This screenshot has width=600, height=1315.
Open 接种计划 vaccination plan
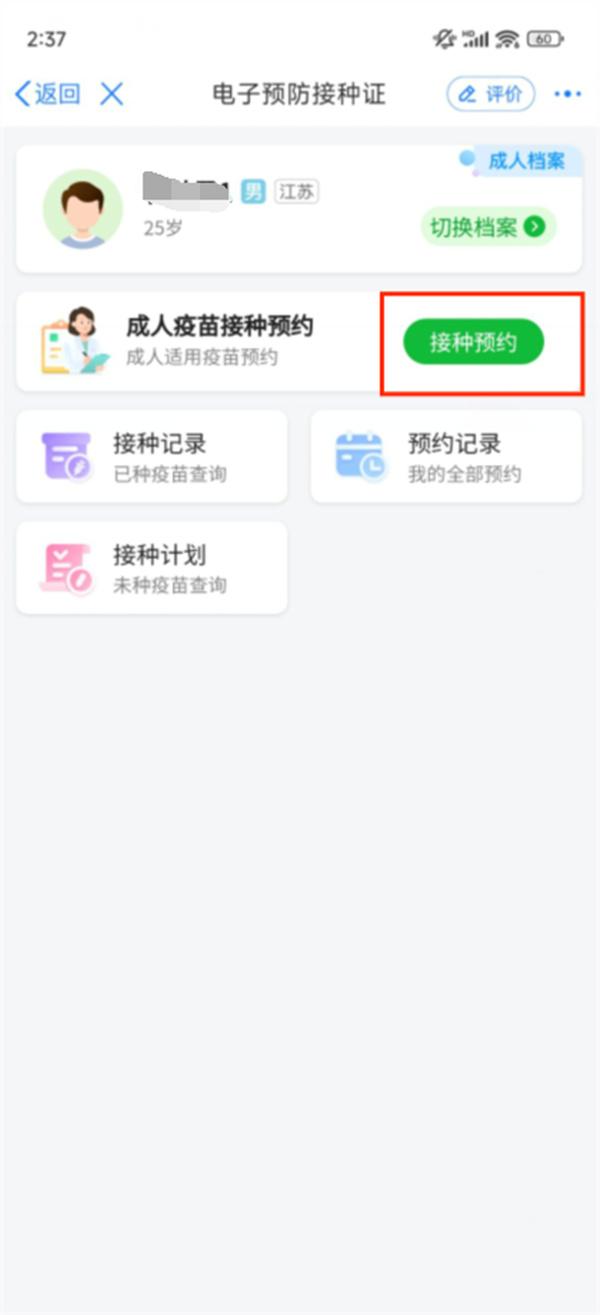152,568
